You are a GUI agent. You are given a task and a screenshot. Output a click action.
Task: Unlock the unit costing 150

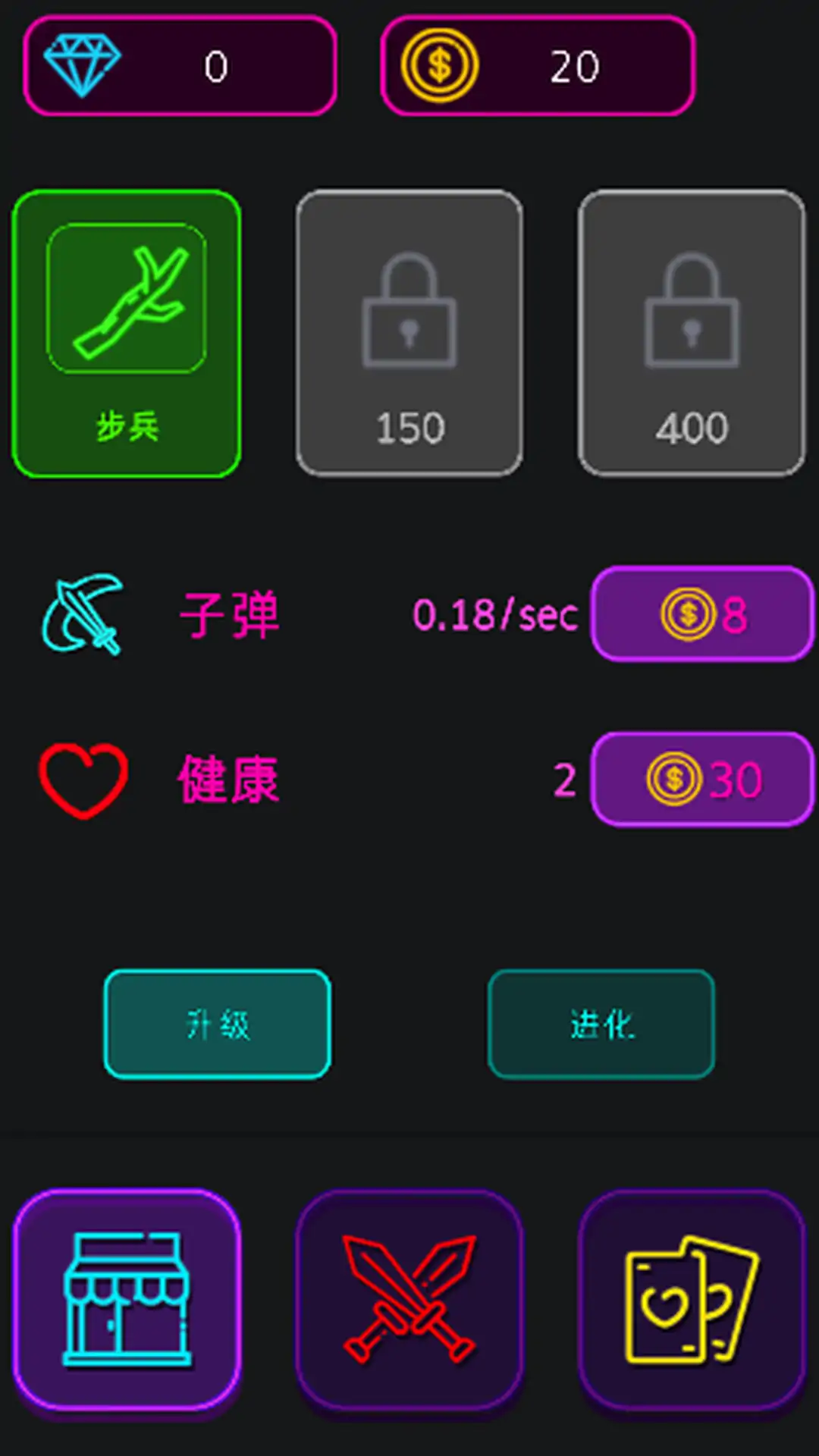(409, 334)
